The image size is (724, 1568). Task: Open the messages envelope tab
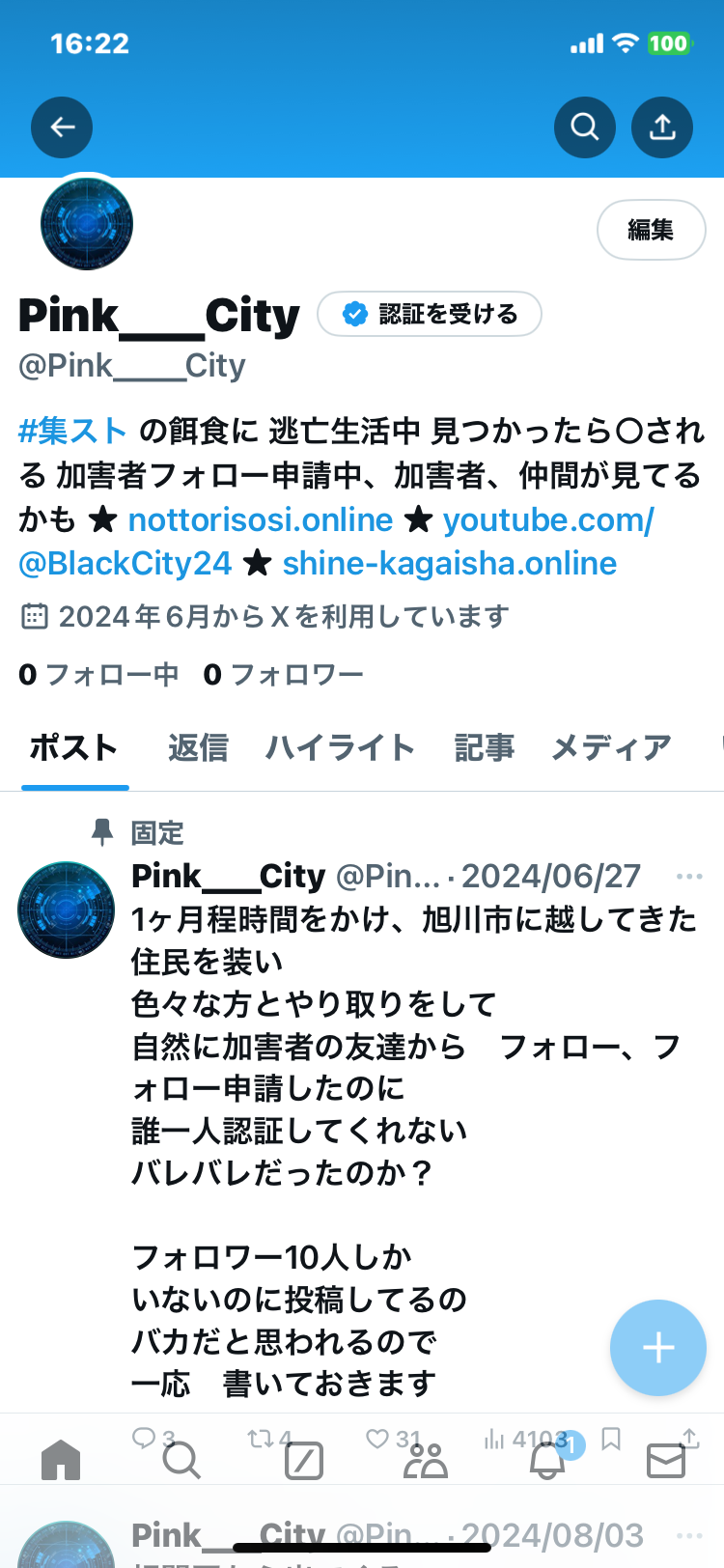(665, 1461)
